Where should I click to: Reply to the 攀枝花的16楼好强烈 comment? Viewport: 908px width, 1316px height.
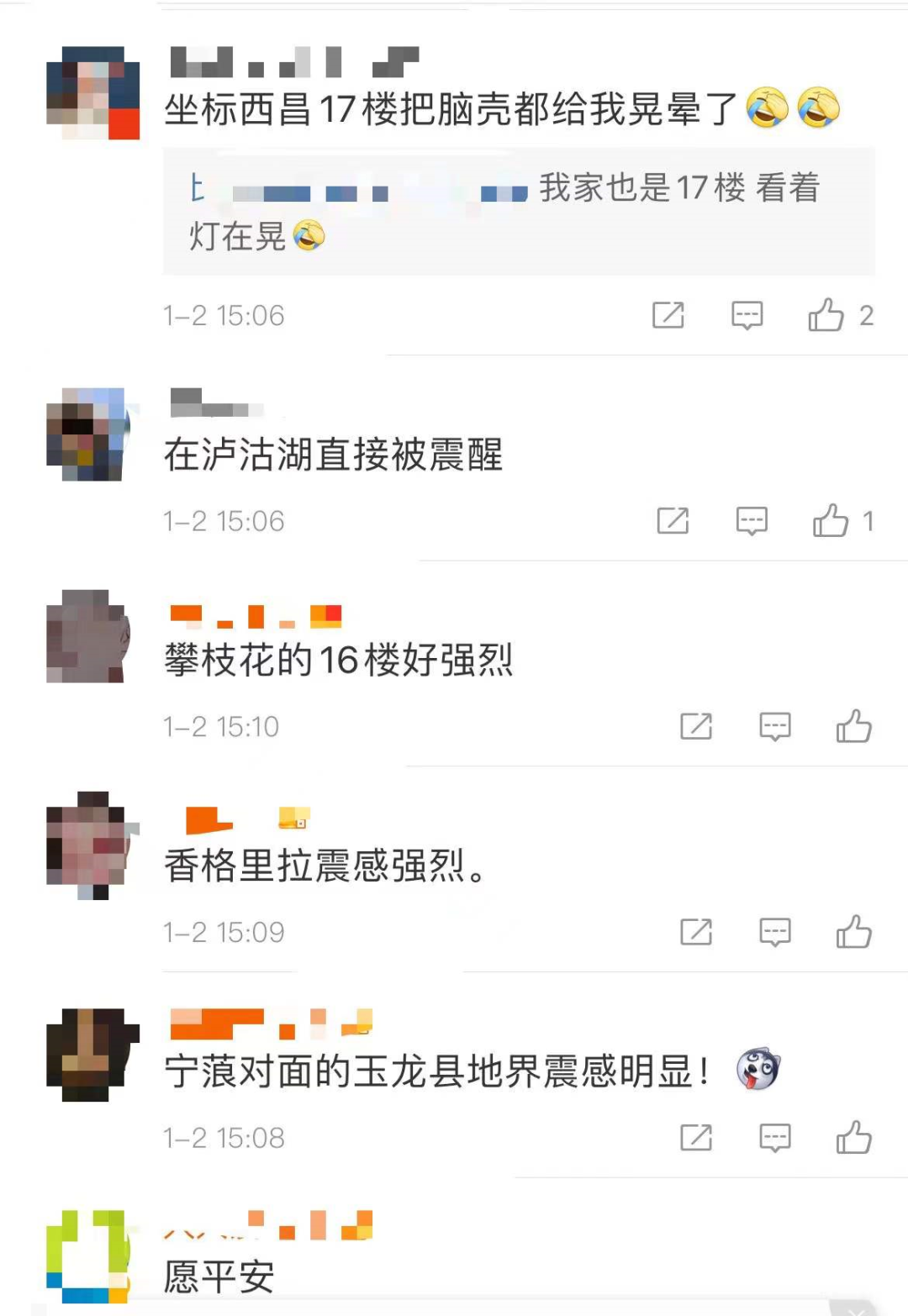774,726
